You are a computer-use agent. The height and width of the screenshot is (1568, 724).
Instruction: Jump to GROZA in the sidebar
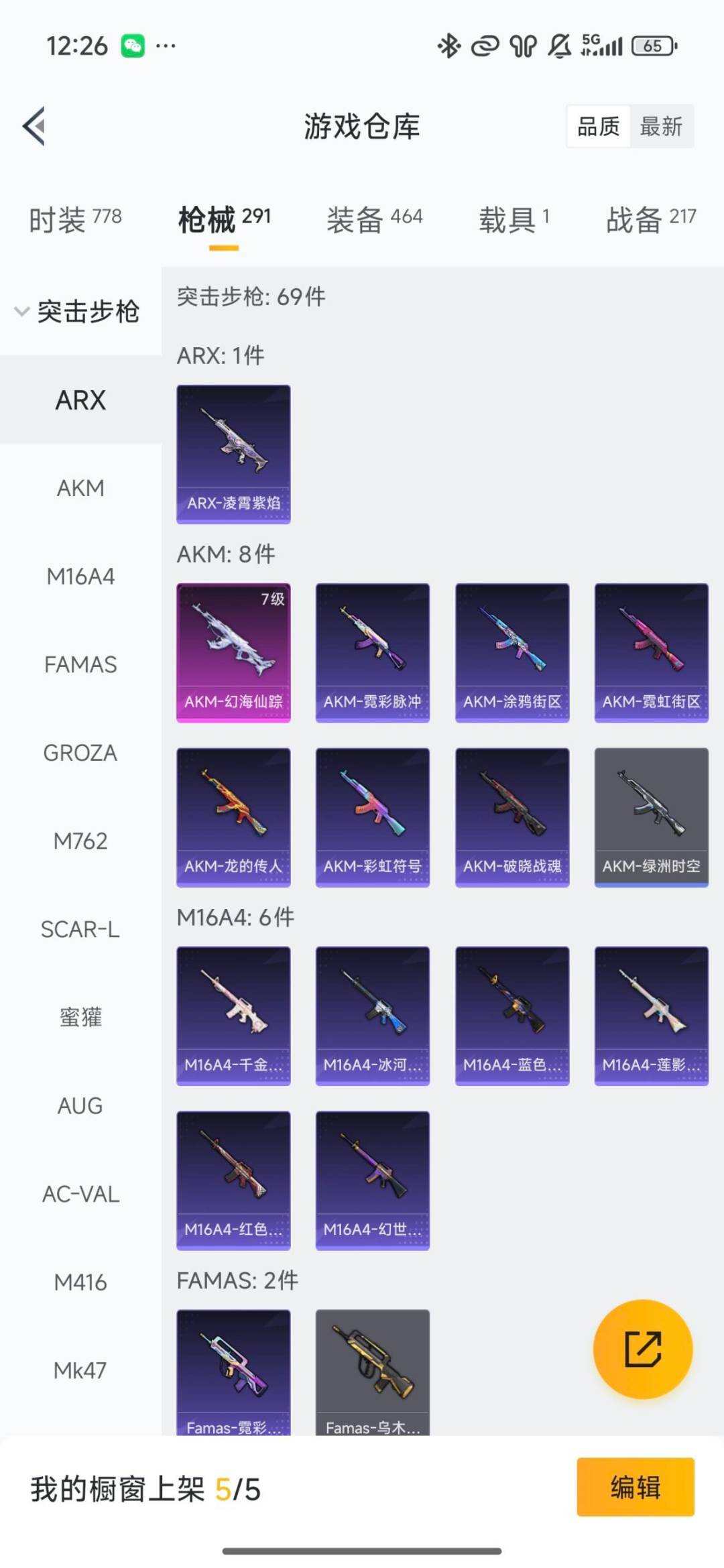click(x=80, y=753)
